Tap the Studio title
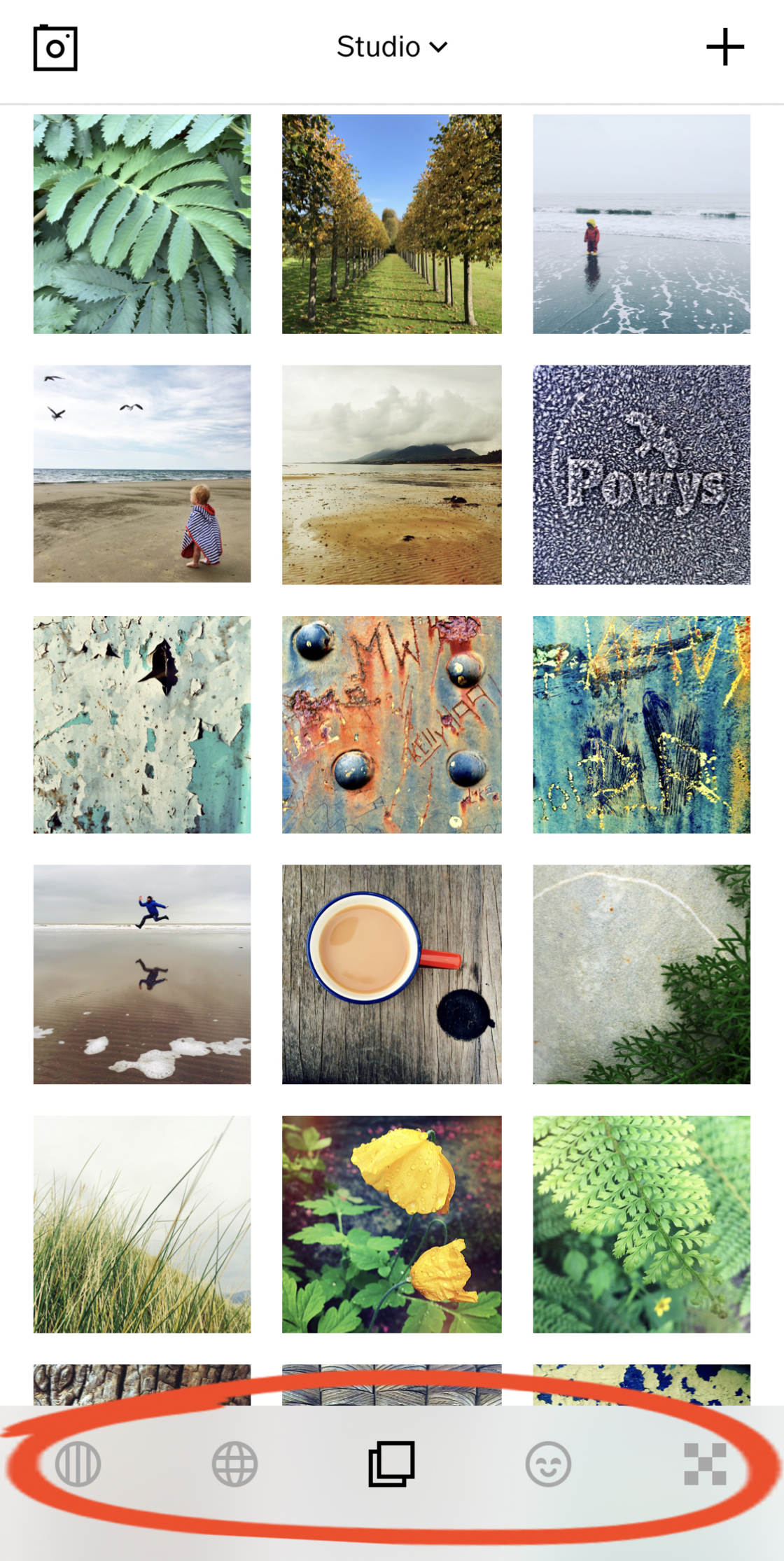 378,47
